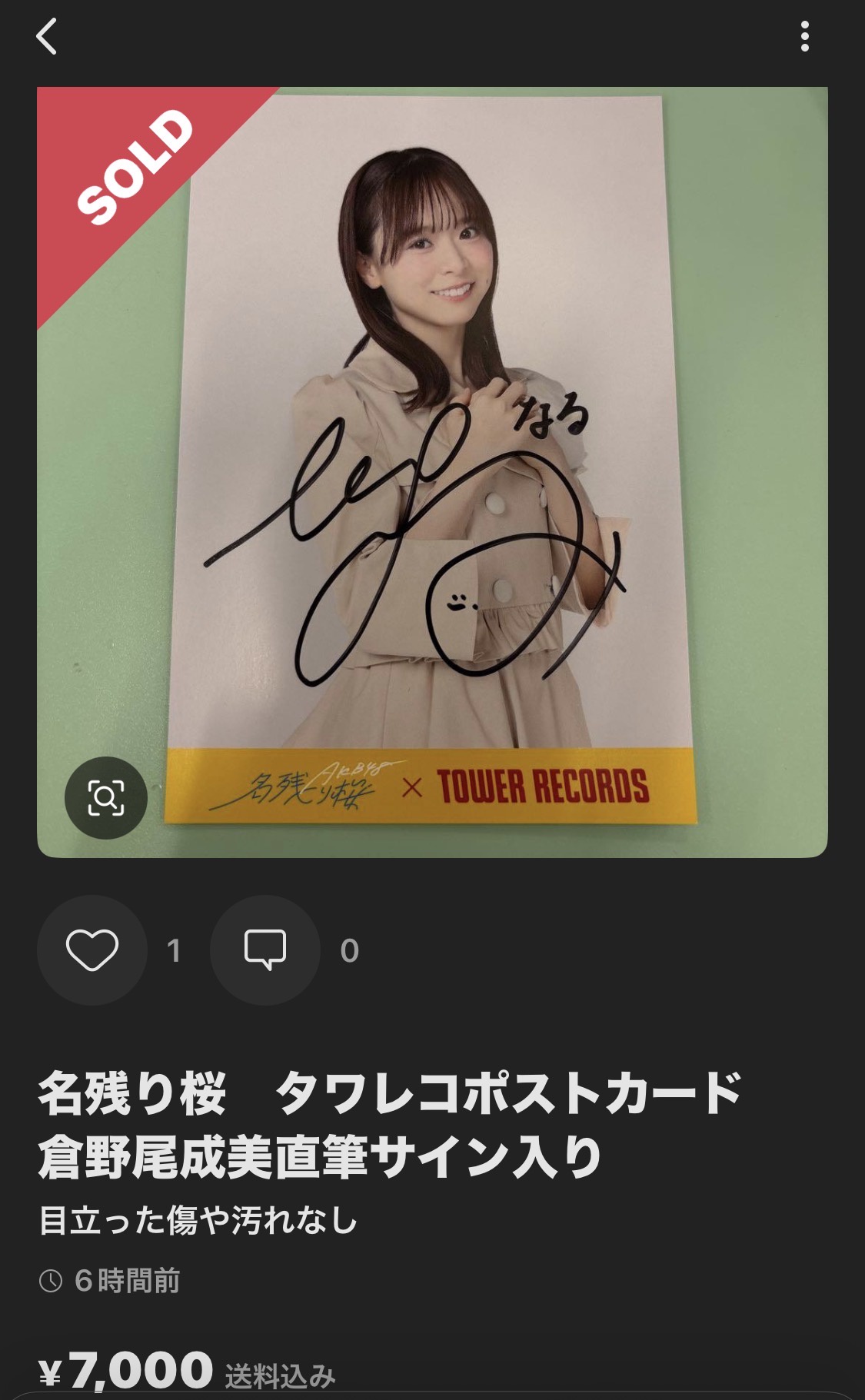The image size is (865, 1400).
Task: Like this listing with the heart icon
Action: pyautogui.click(x=92, y=949)
